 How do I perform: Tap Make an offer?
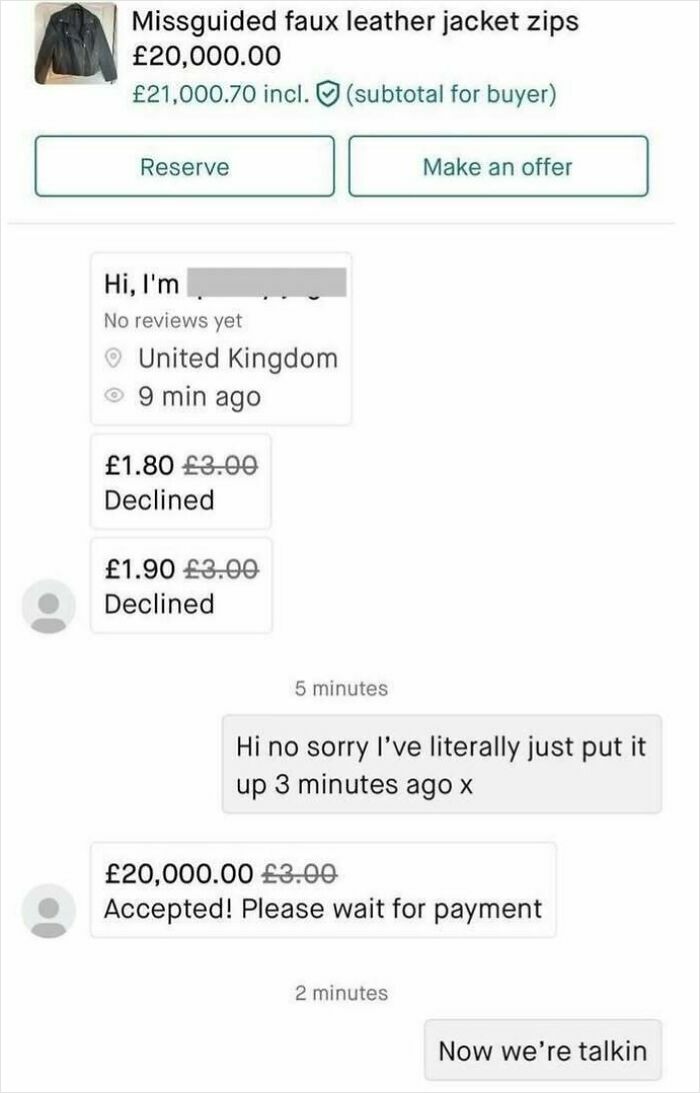pos(497,166)
